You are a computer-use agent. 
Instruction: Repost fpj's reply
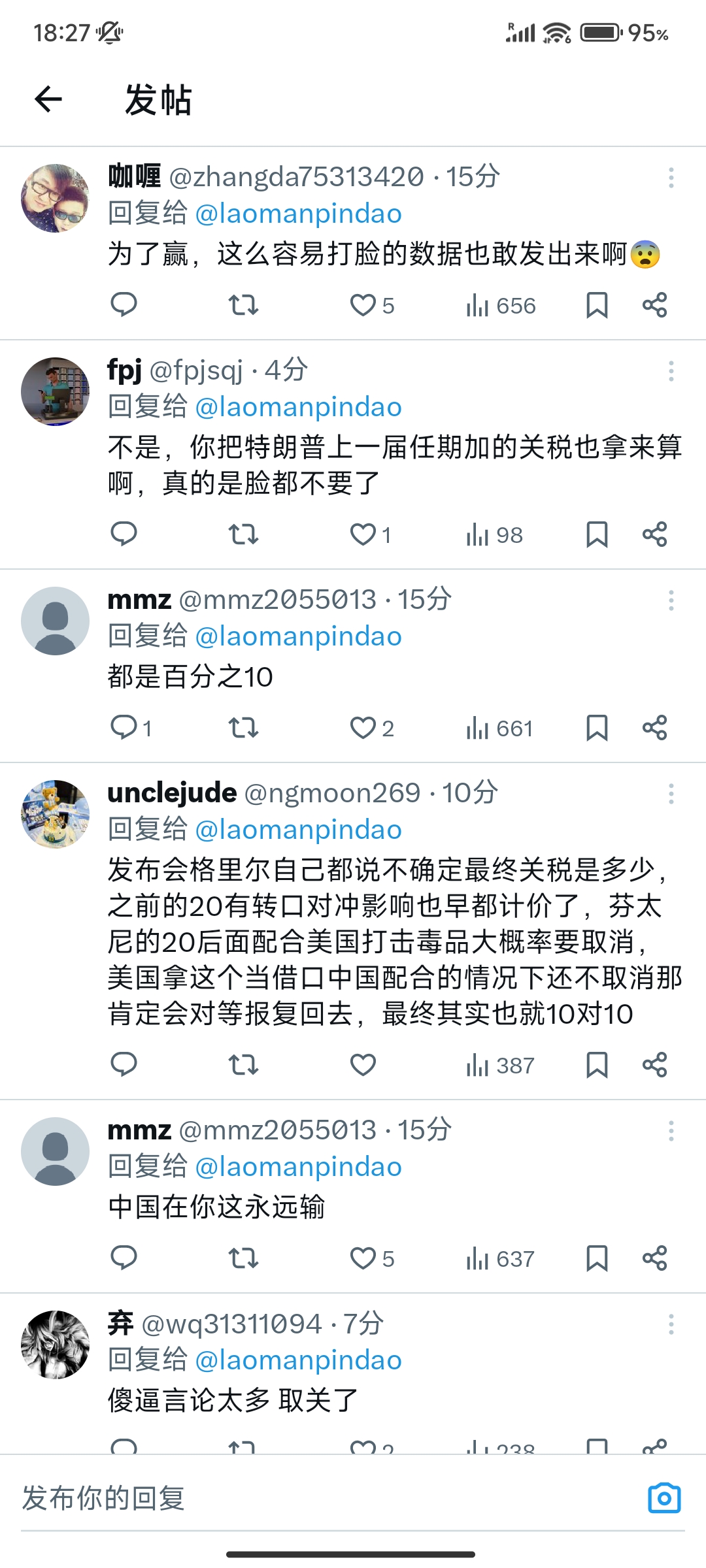pyautogui.click(x=243, y=534)
